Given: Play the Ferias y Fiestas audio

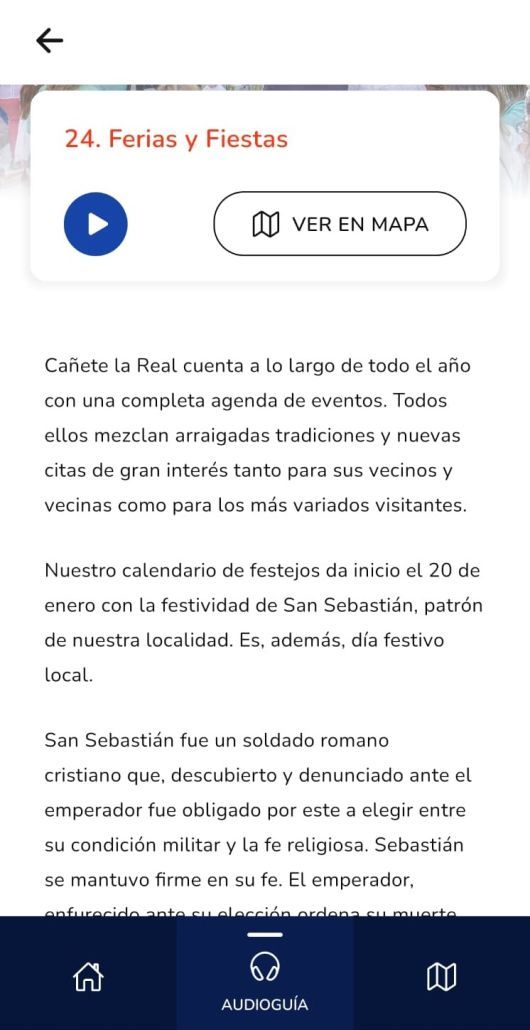Looking at the screenshot, I should [x=96, y=224].
